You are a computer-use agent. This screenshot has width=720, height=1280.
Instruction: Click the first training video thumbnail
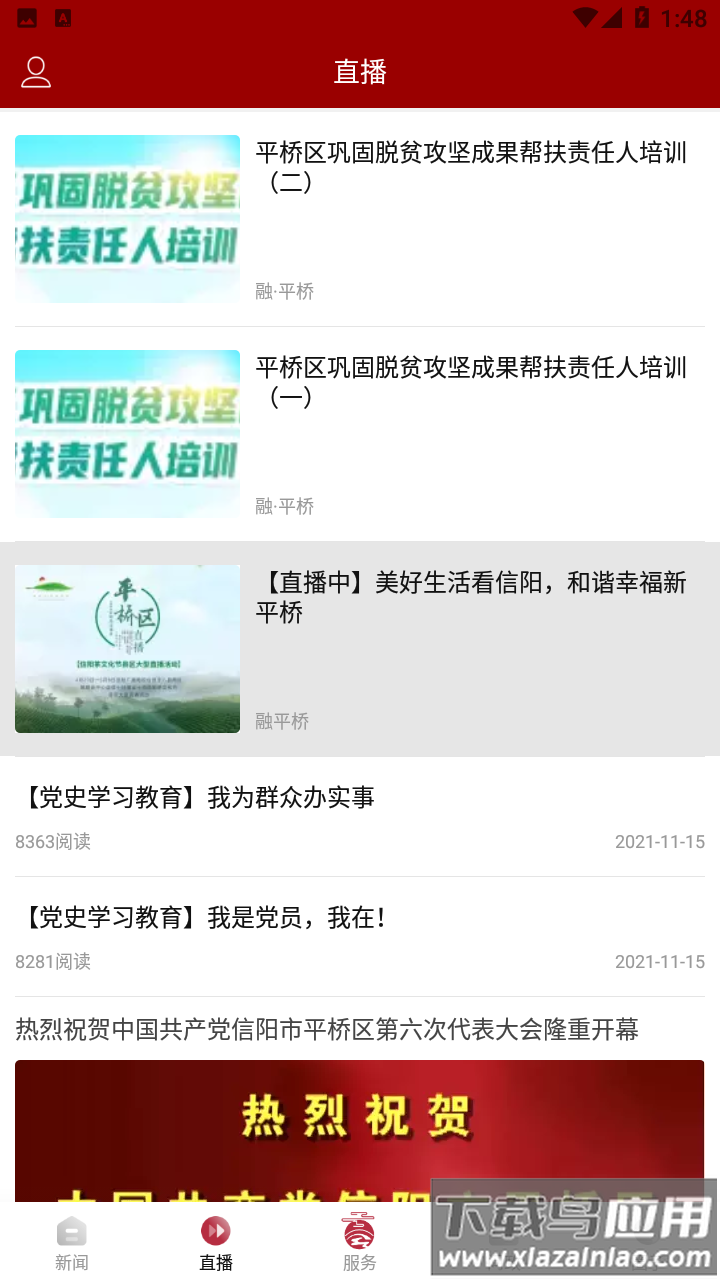click(127, 219)
